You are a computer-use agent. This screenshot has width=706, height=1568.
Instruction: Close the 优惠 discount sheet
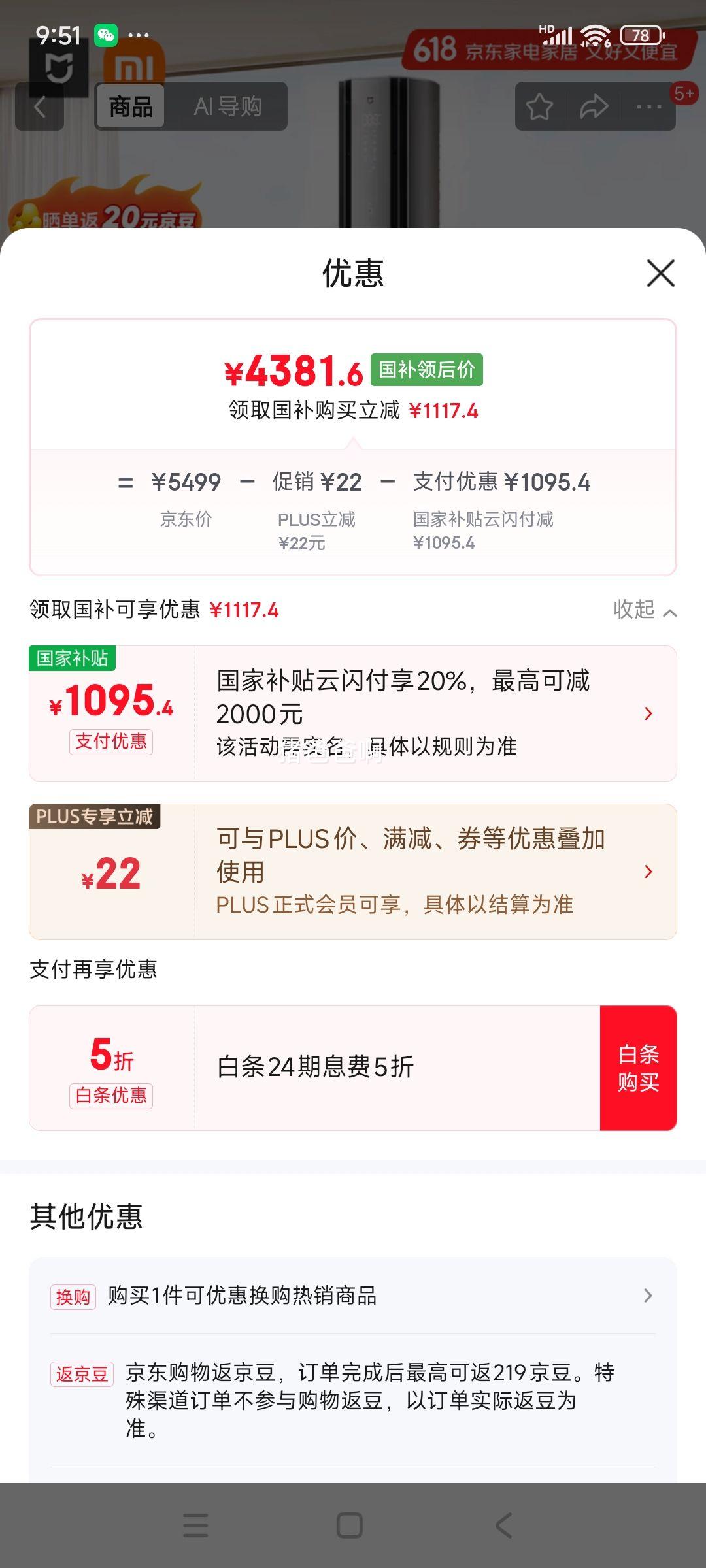coord(660,273)
